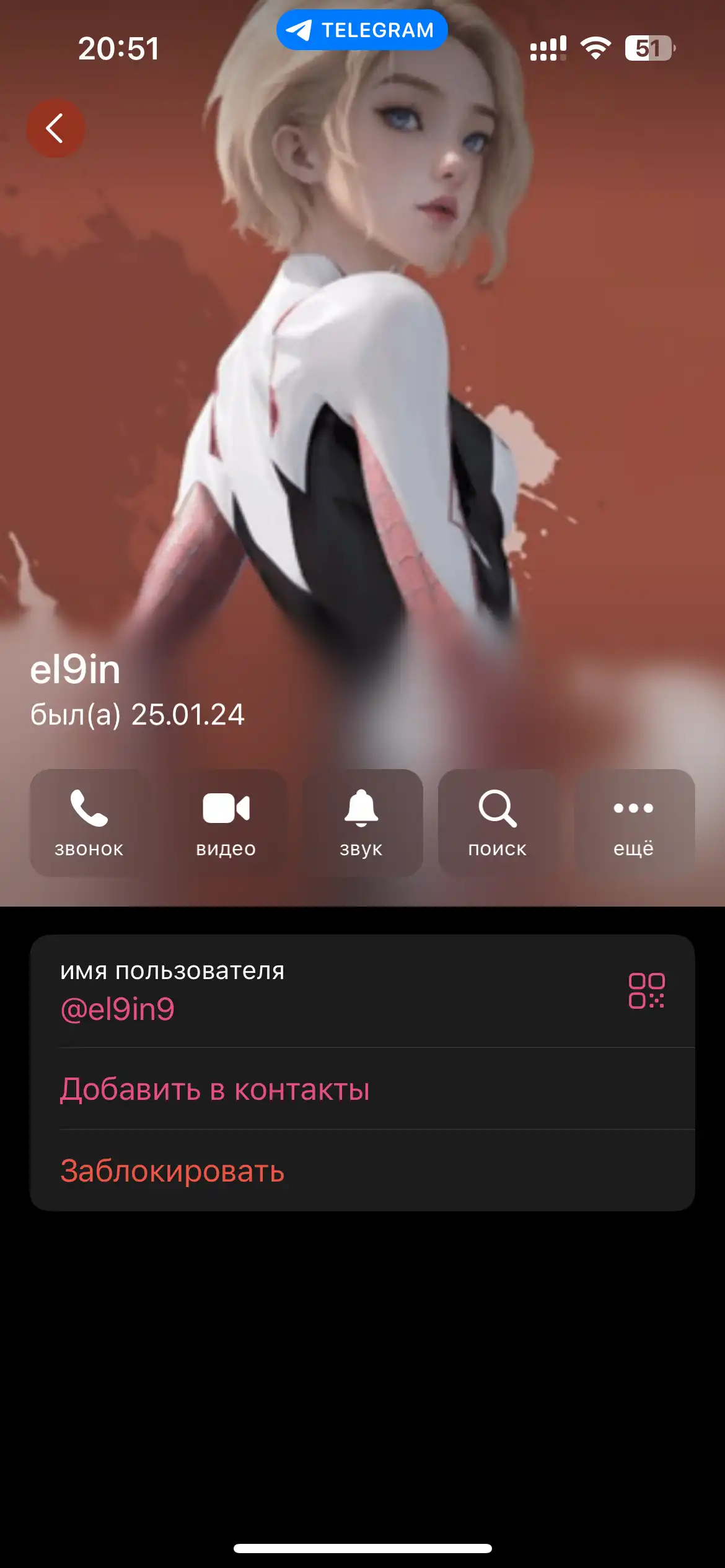This screenshot has width=725, height=1568.
Task: Tap the @el9in9 username row
Action: pyautogui.click(x=362, y=991)
